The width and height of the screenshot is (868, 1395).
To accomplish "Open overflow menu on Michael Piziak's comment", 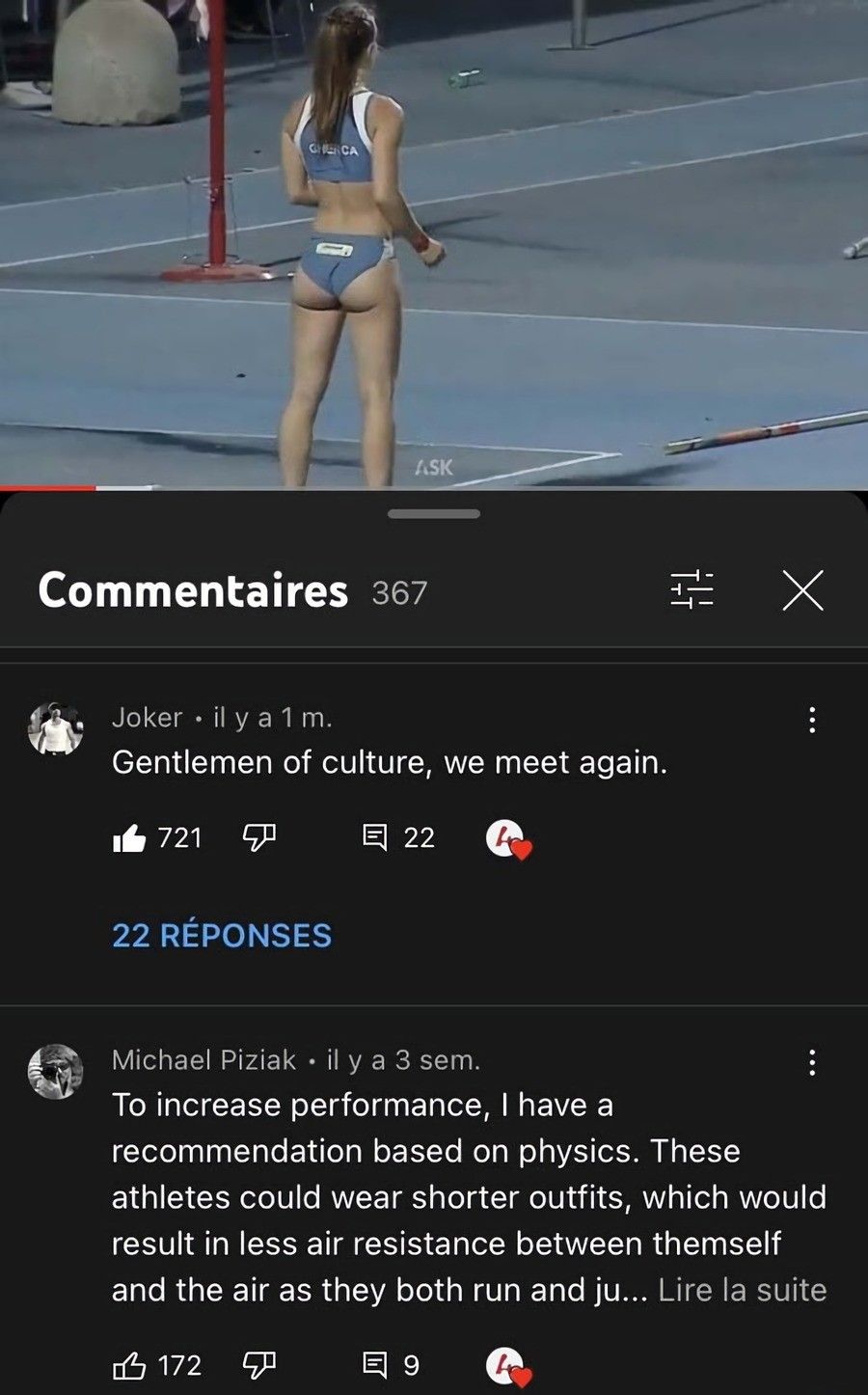I will click(812, 1062).
